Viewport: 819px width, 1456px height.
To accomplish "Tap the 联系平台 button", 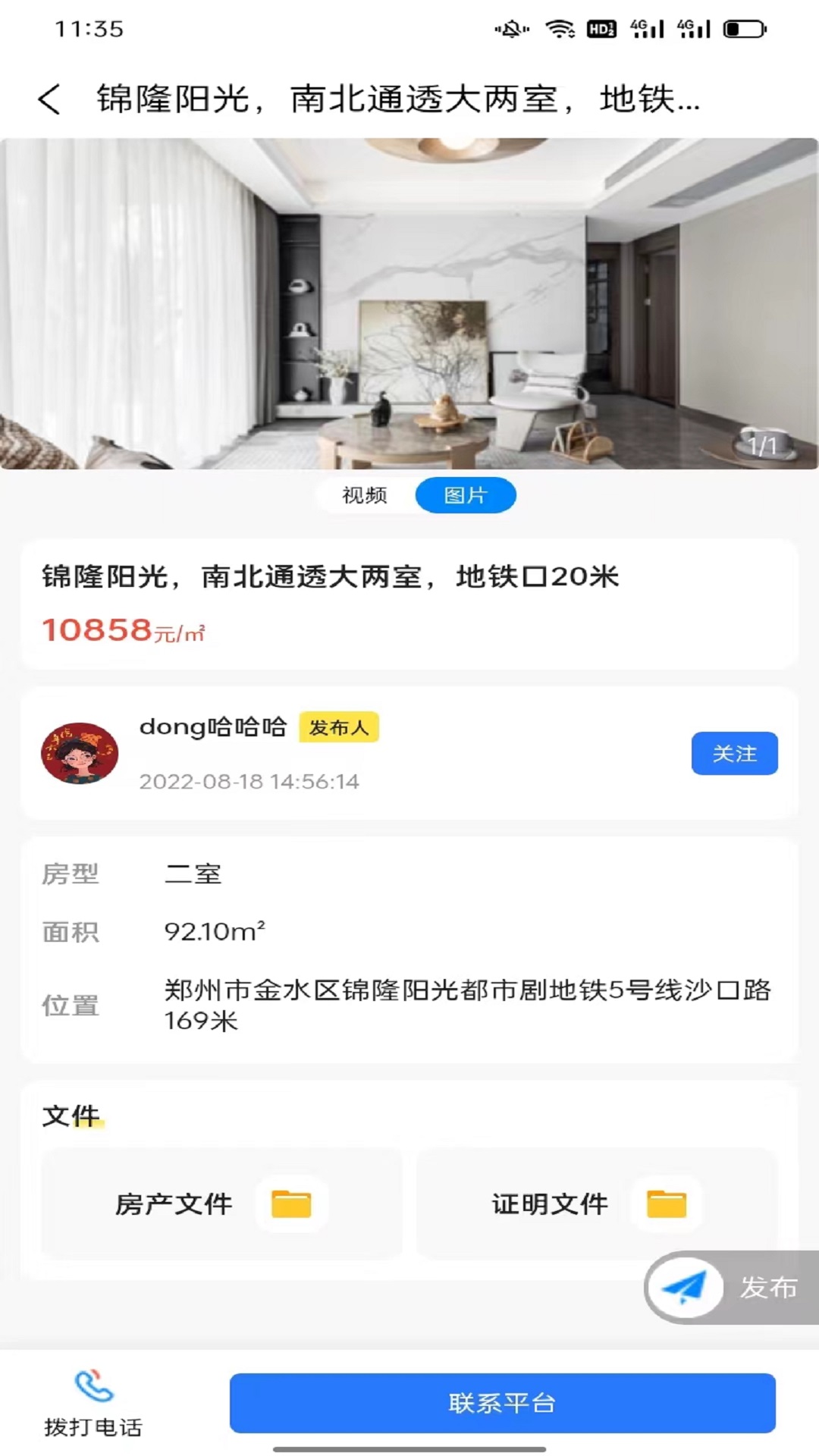I will coord(502,1403).
